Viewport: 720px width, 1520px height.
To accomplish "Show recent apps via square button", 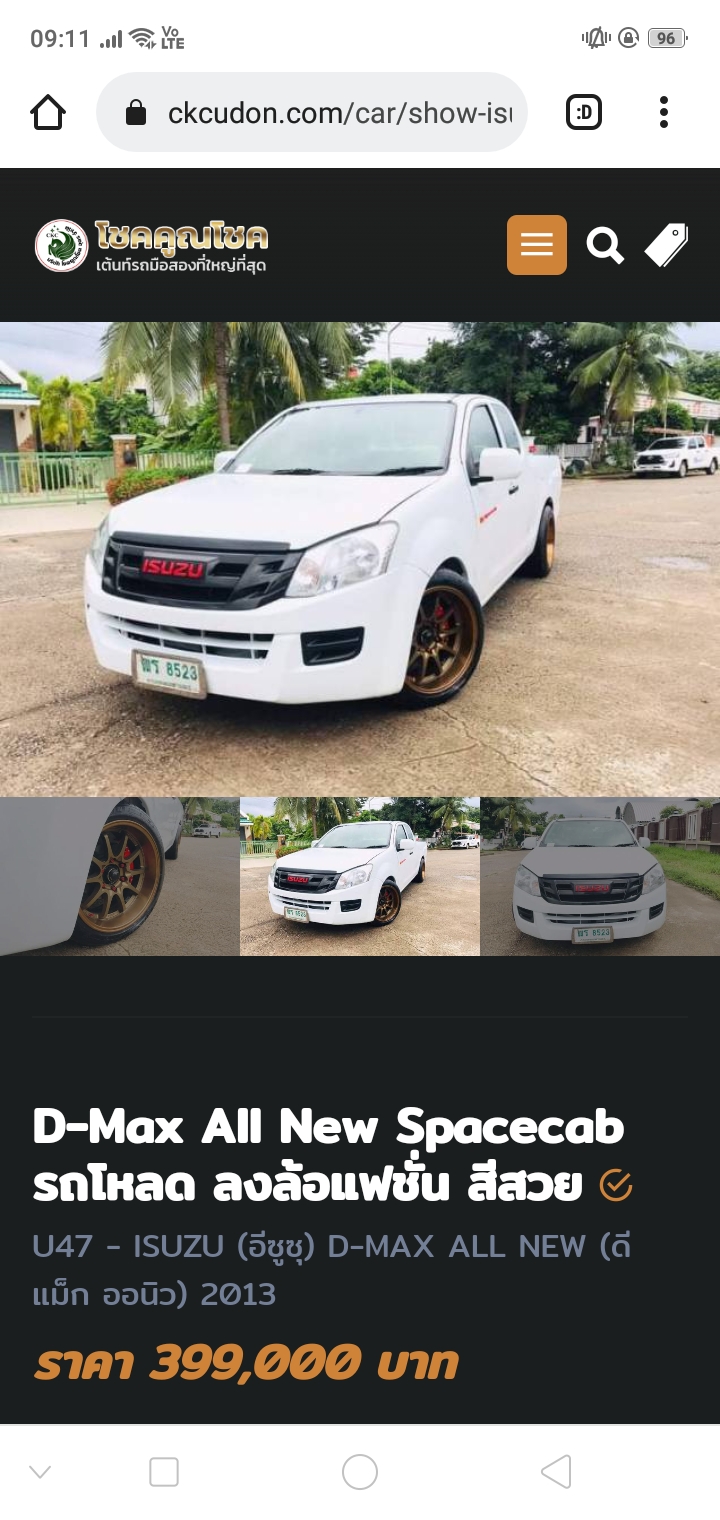I will click(x=164, y=1471).
